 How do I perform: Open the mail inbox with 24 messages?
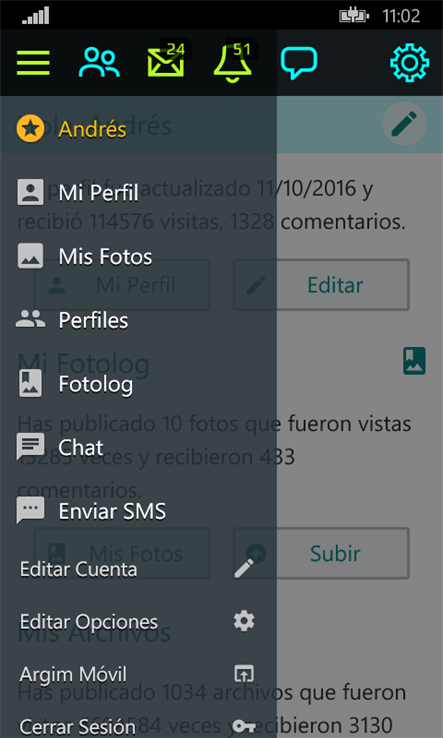[166, 61]
